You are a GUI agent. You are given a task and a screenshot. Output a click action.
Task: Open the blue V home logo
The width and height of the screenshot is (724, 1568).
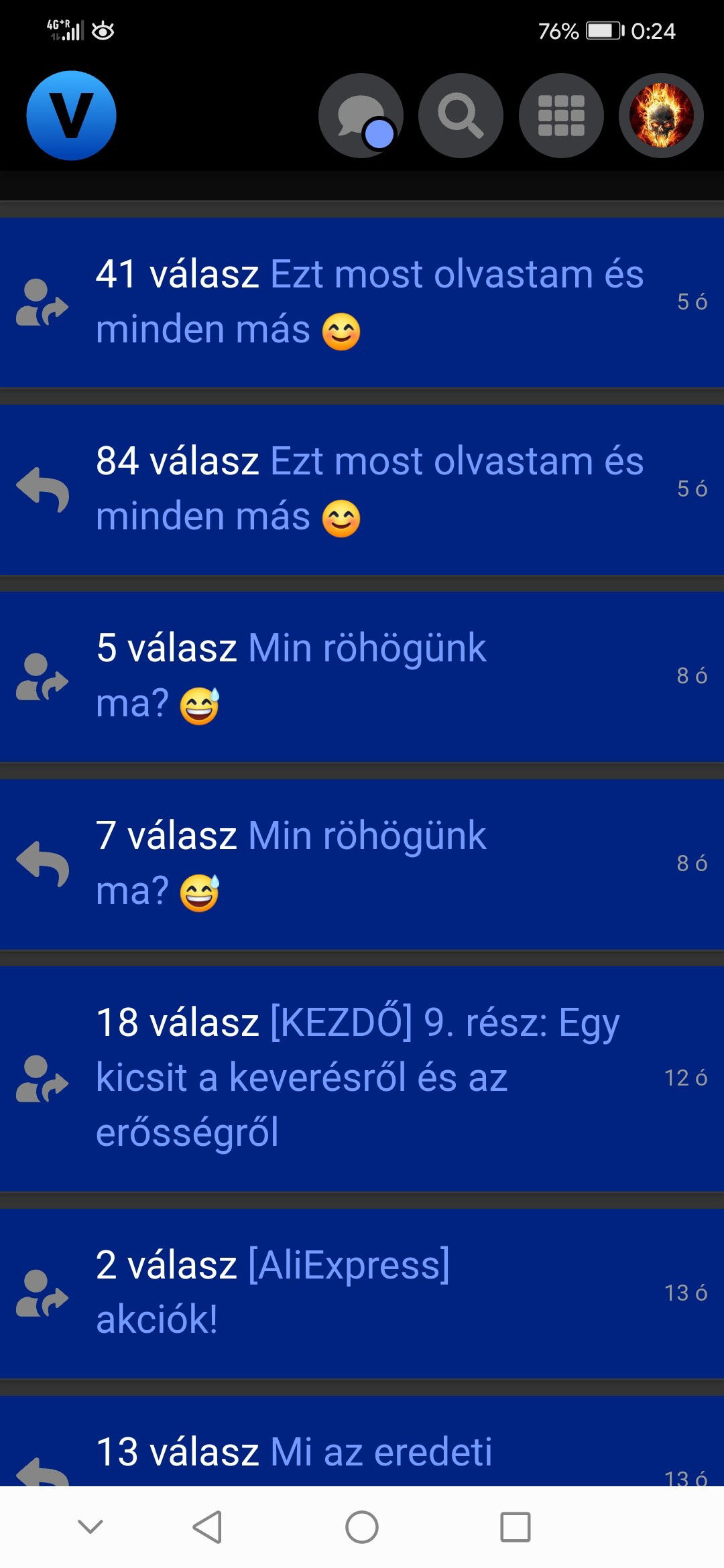pyautogui.click(x=71, y=115)
